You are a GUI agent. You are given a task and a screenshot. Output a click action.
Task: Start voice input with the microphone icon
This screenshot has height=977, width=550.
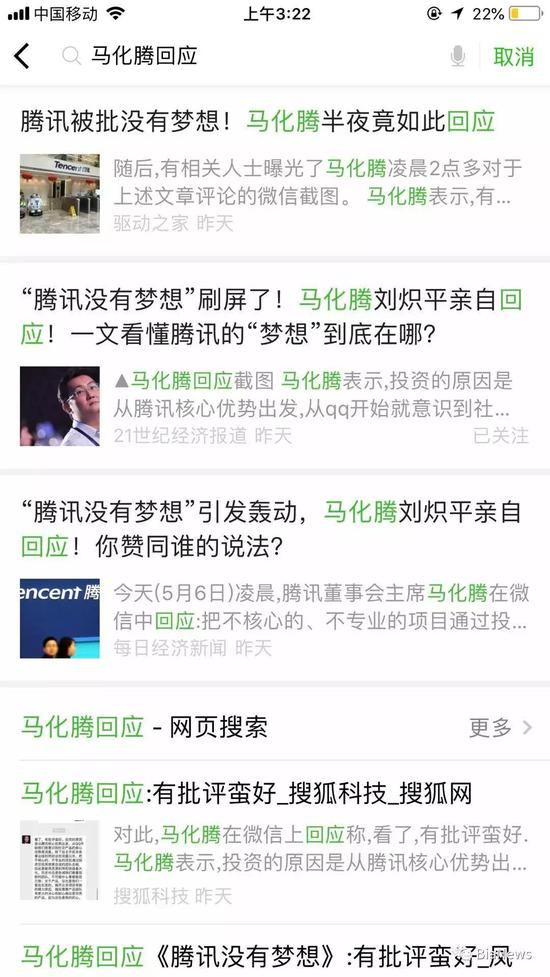point(458,56)
